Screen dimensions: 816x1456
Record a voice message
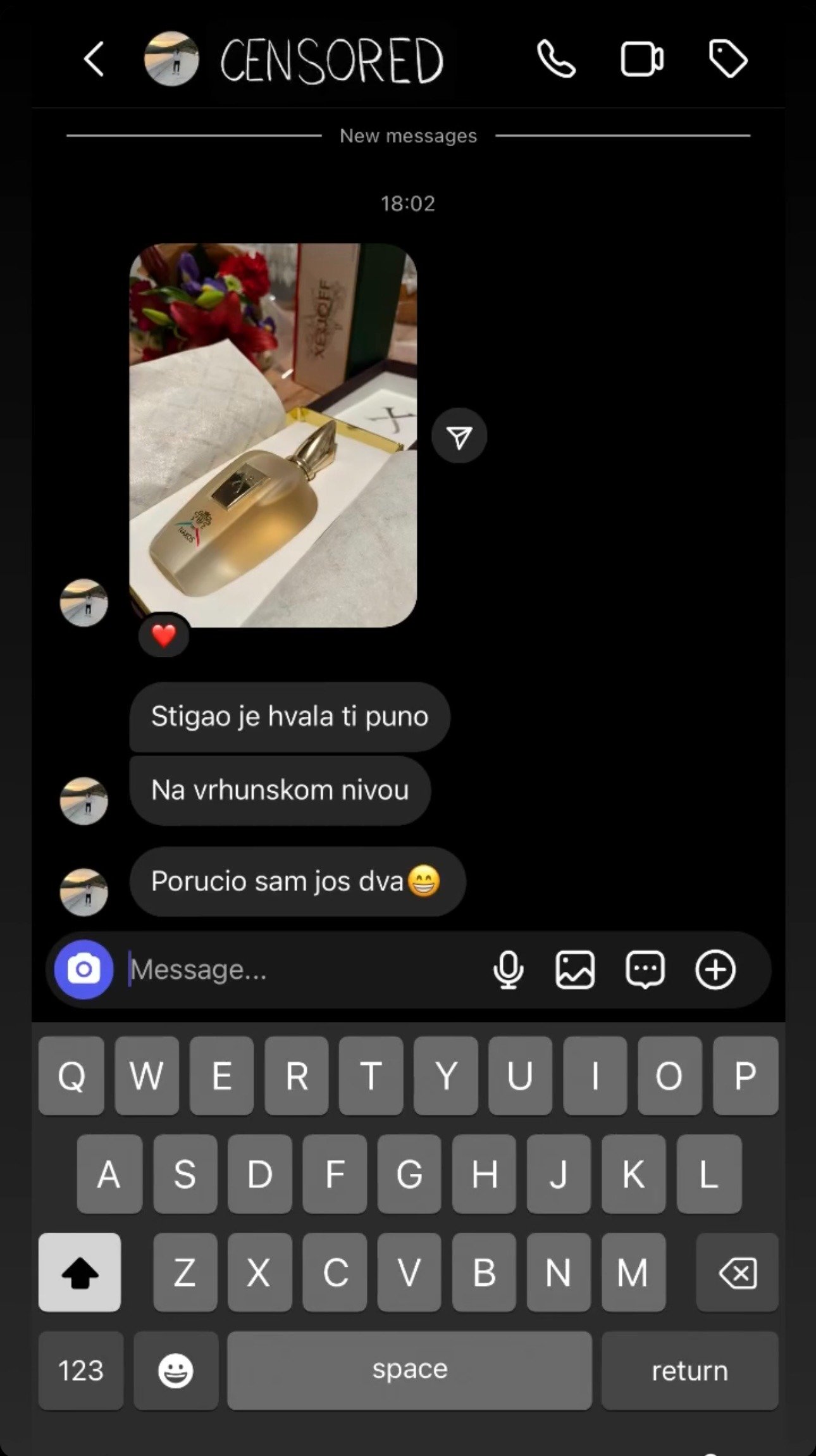(508, 969)
